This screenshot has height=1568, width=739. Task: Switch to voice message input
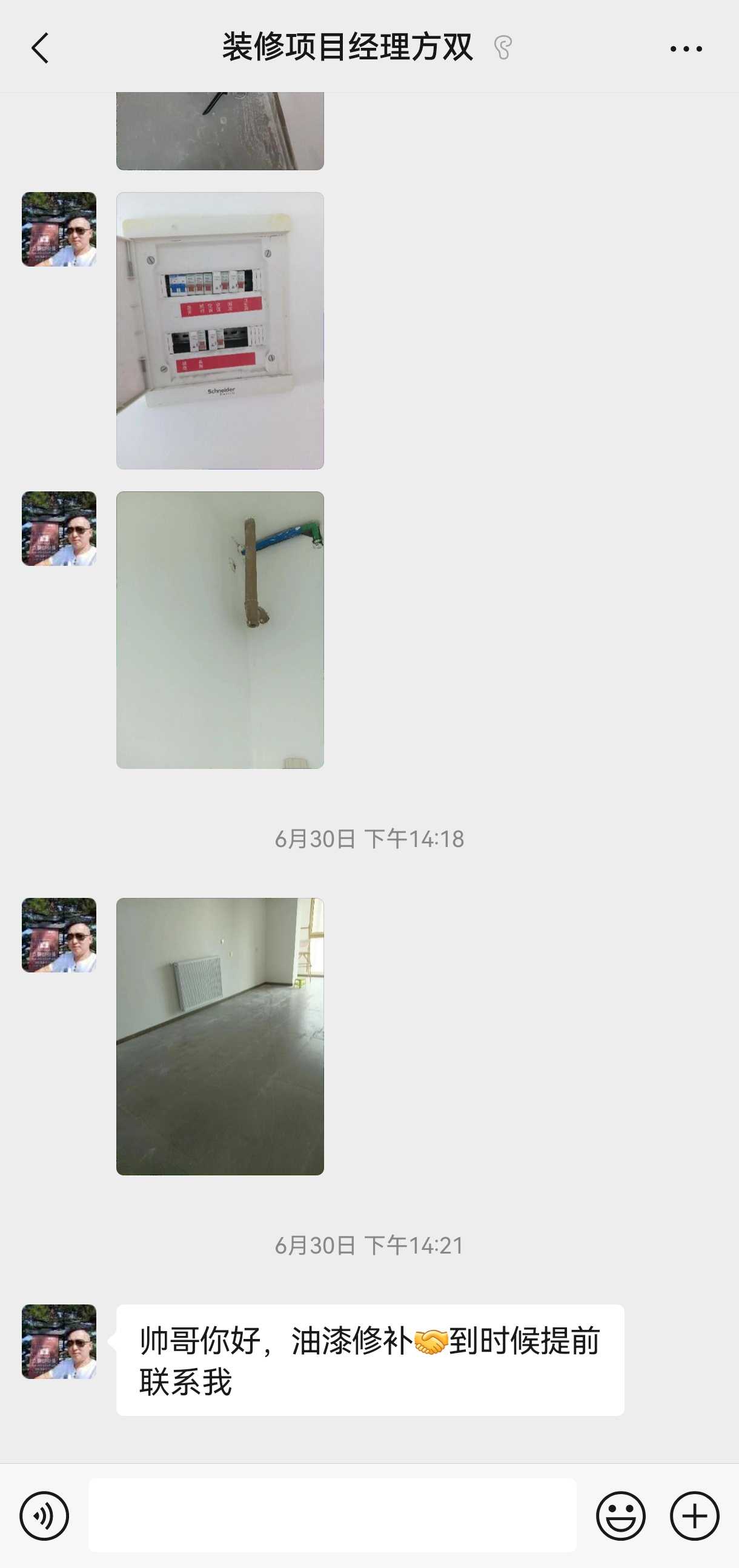point(44,1515)
